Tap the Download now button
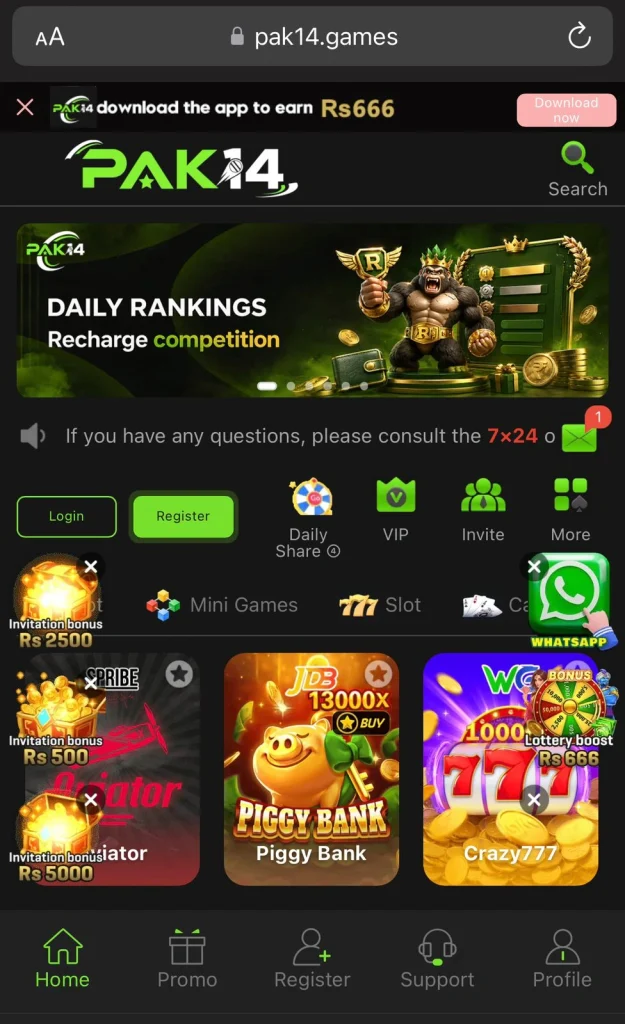The image size is (625, 1024). pyautogui.click(x=566, y=110)
